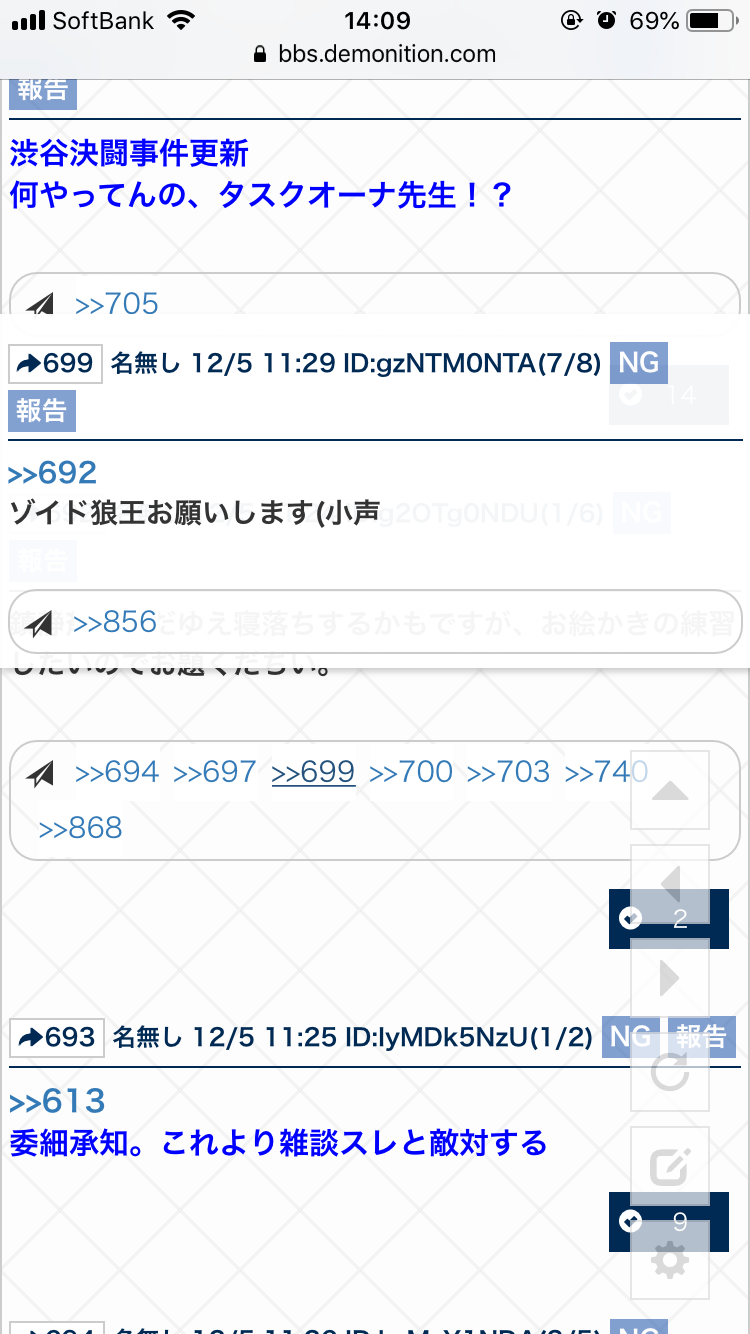Reload the thread with refresh icon
750x1334 pixels.
670,1072
